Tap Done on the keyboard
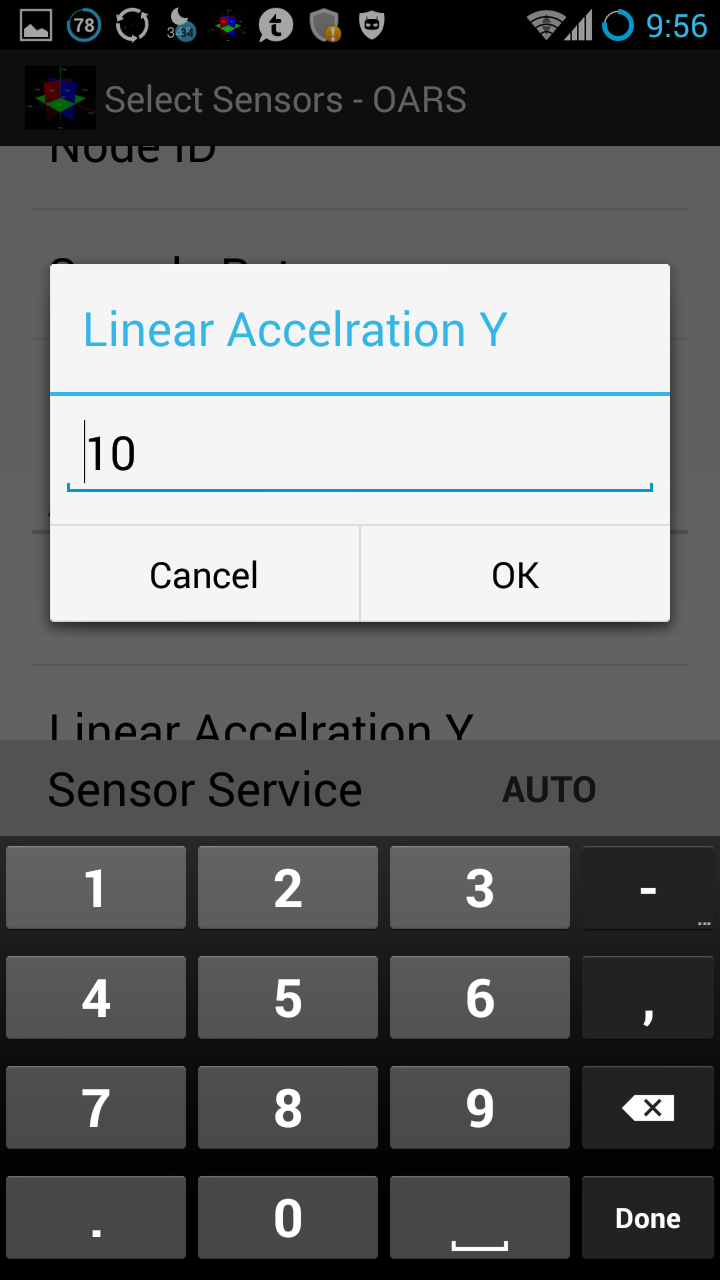Image resolution: width=720 pixels, height=1280 pixels. point(648,1218)
